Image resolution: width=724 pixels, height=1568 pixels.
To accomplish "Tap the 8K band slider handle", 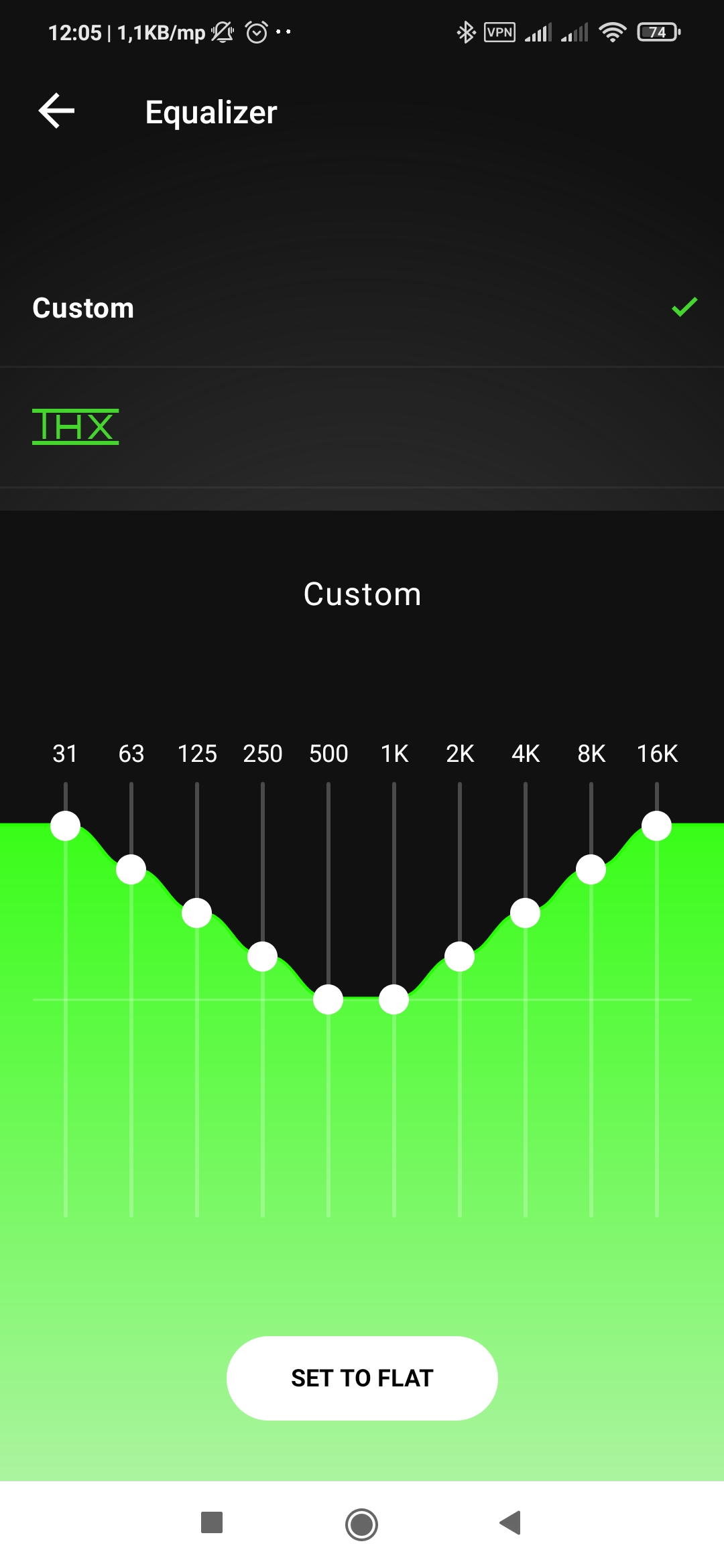I will click(x=591, y=869).
